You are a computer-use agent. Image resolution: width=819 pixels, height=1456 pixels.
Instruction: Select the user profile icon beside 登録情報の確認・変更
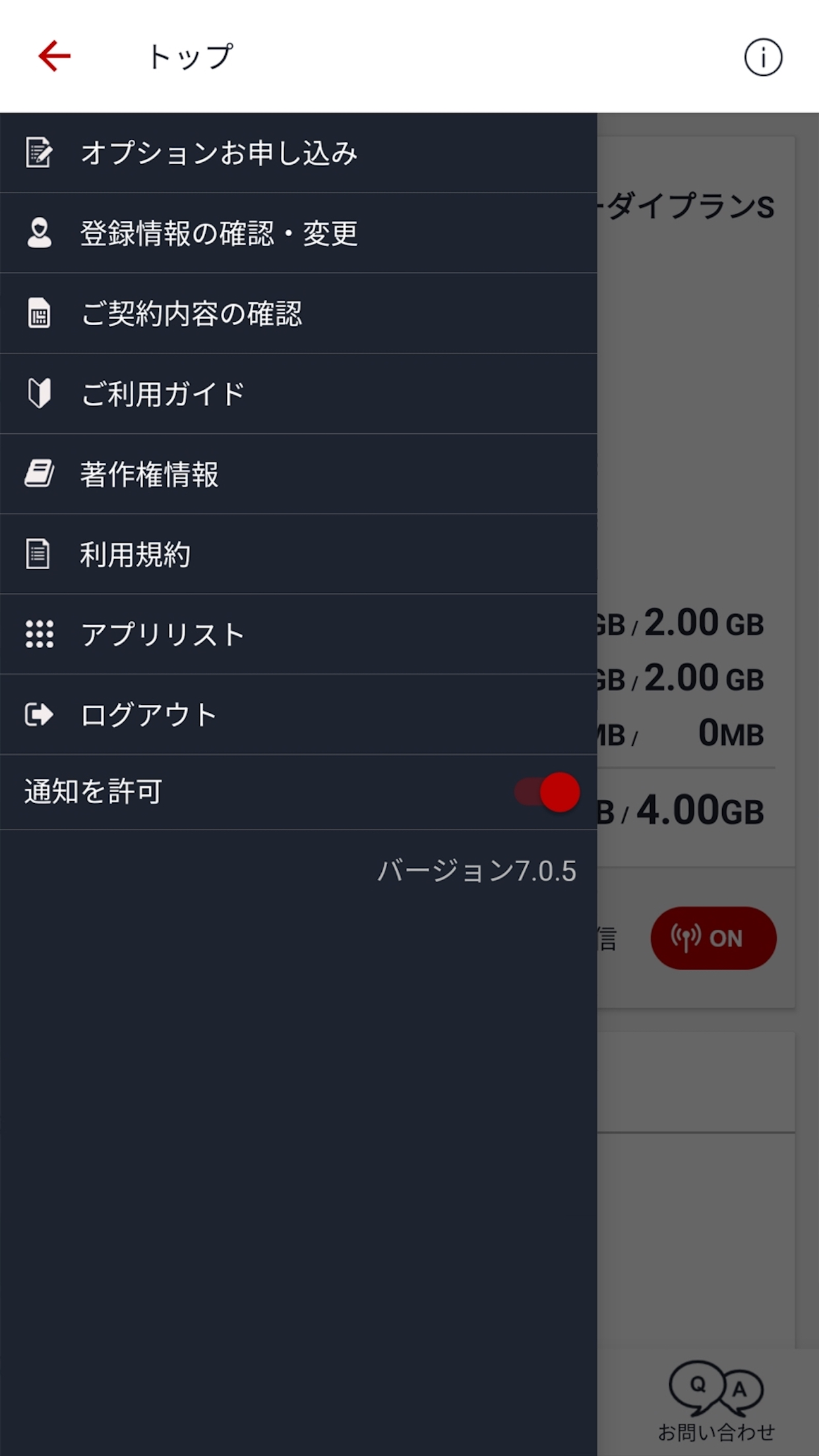[40, 233]
